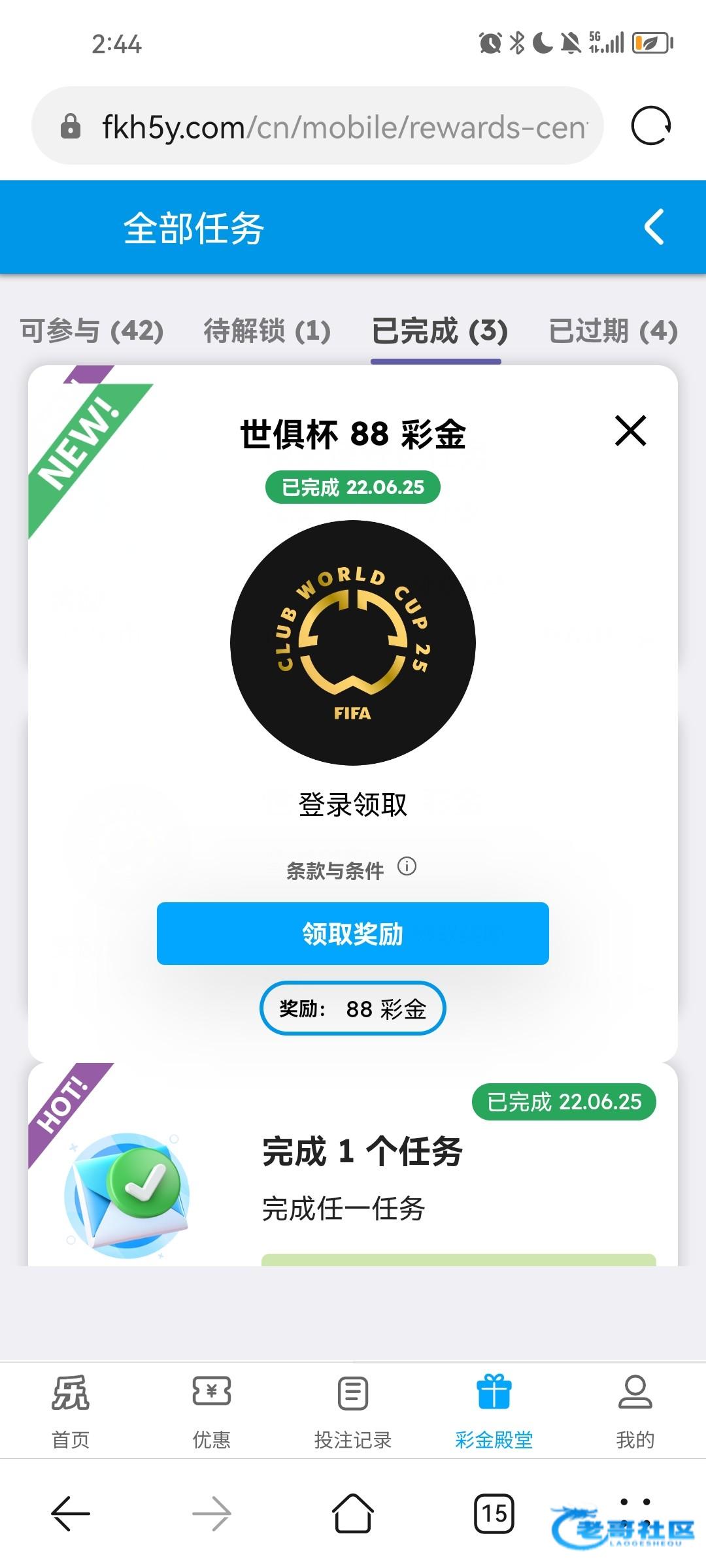Close the 世俱杯 88 彩金 card

[x=631, y=431]
